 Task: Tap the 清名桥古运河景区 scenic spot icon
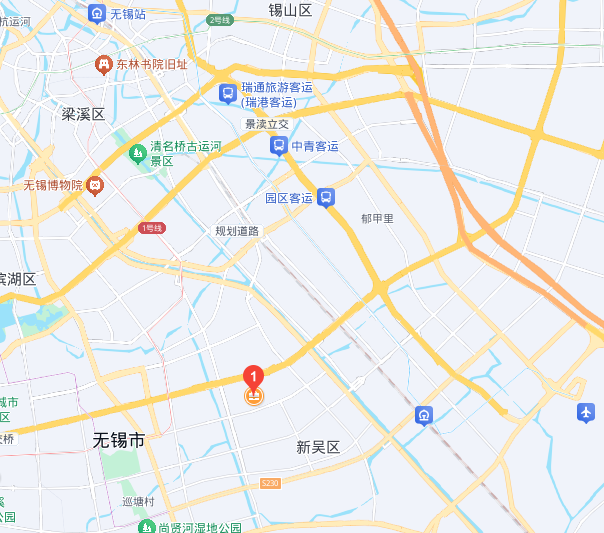(x=137, y=153)
